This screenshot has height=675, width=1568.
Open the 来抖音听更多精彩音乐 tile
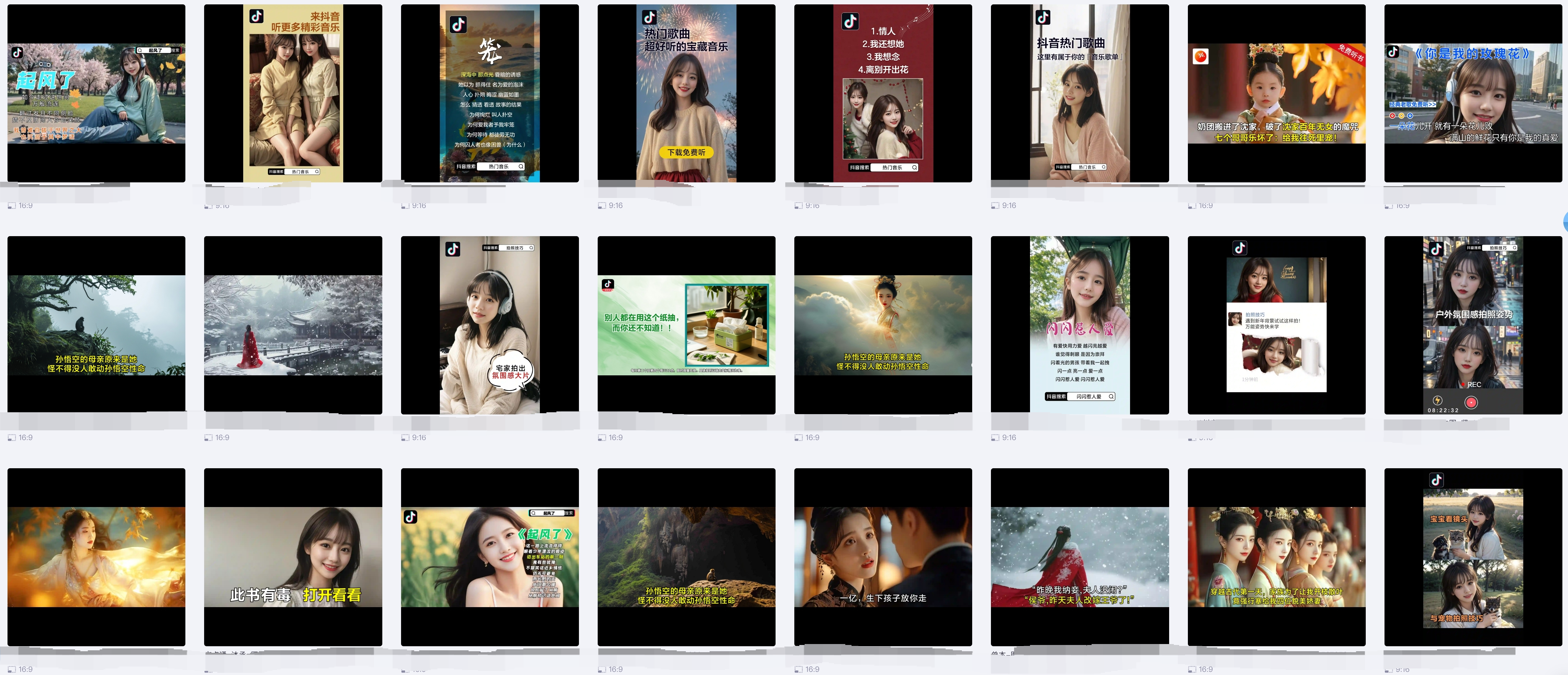[293, 93]
